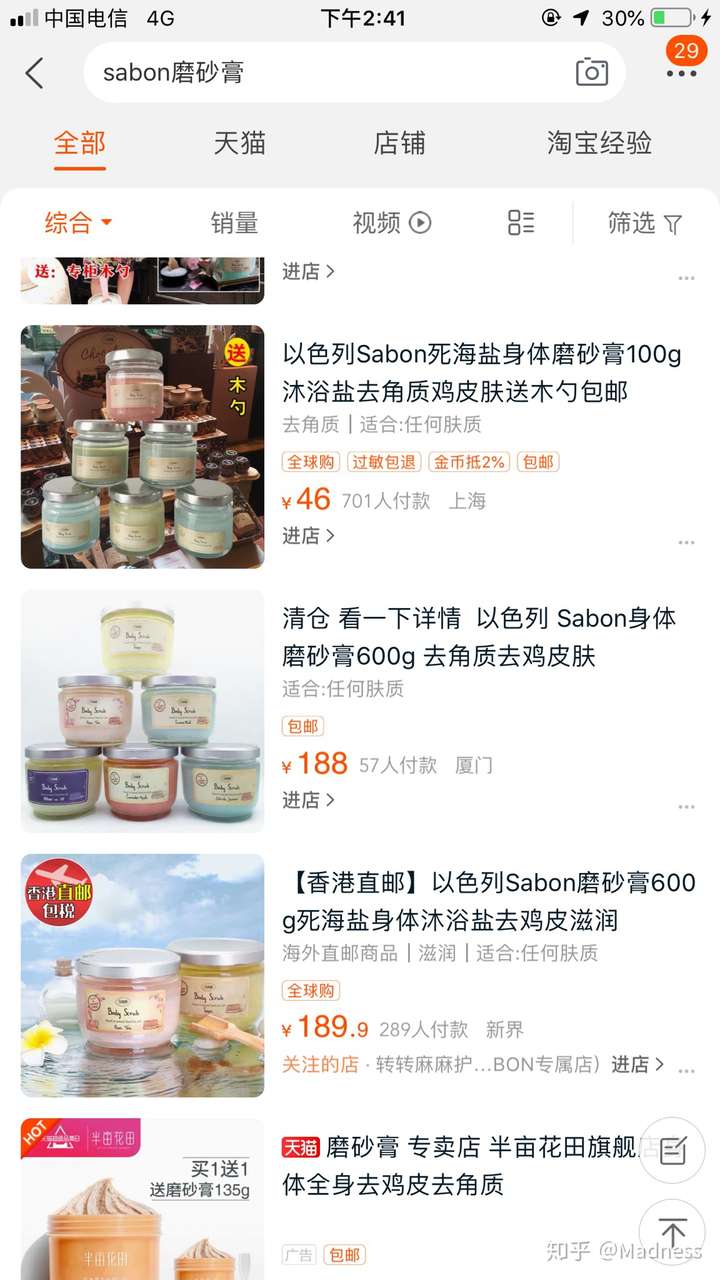
Task: Jump back to top of results
Action: coord(672,1233)
